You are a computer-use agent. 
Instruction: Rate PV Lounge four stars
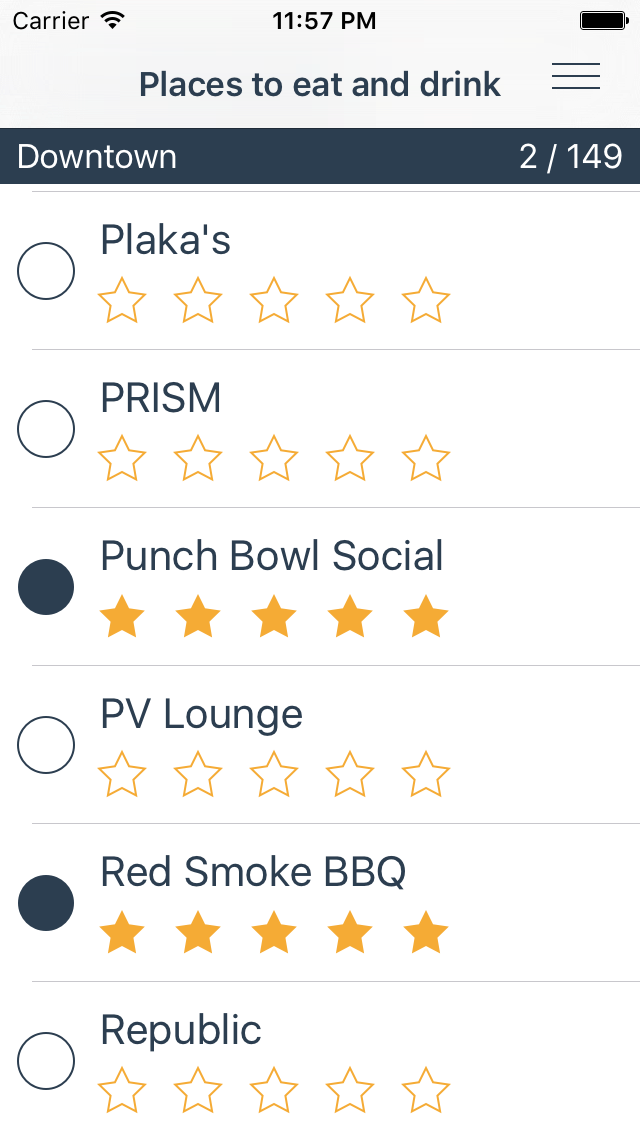[x=349, y=774]
